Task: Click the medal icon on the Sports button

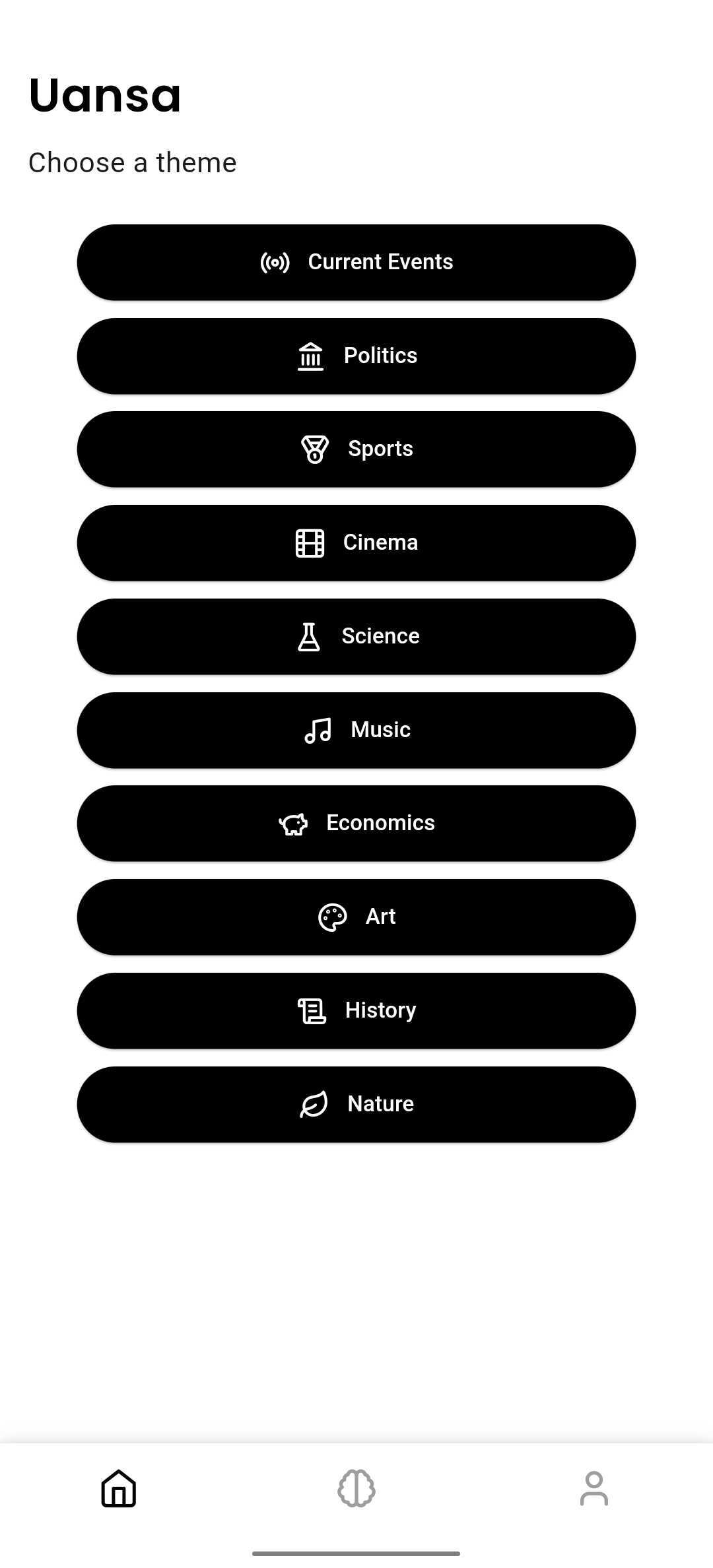Action: coord(314,449)
